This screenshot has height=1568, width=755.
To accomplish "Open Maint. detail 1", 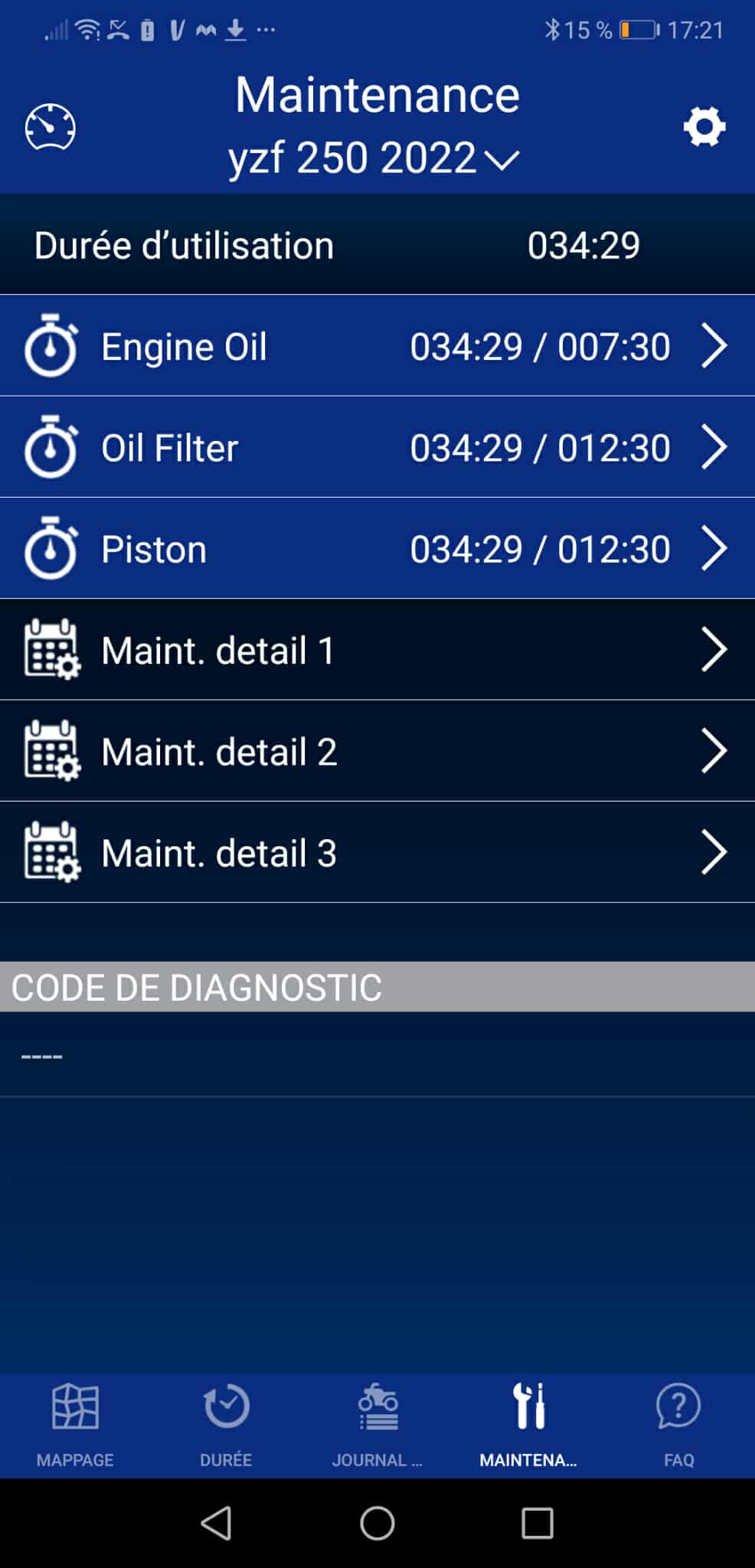I will click(x=377, y=650).
